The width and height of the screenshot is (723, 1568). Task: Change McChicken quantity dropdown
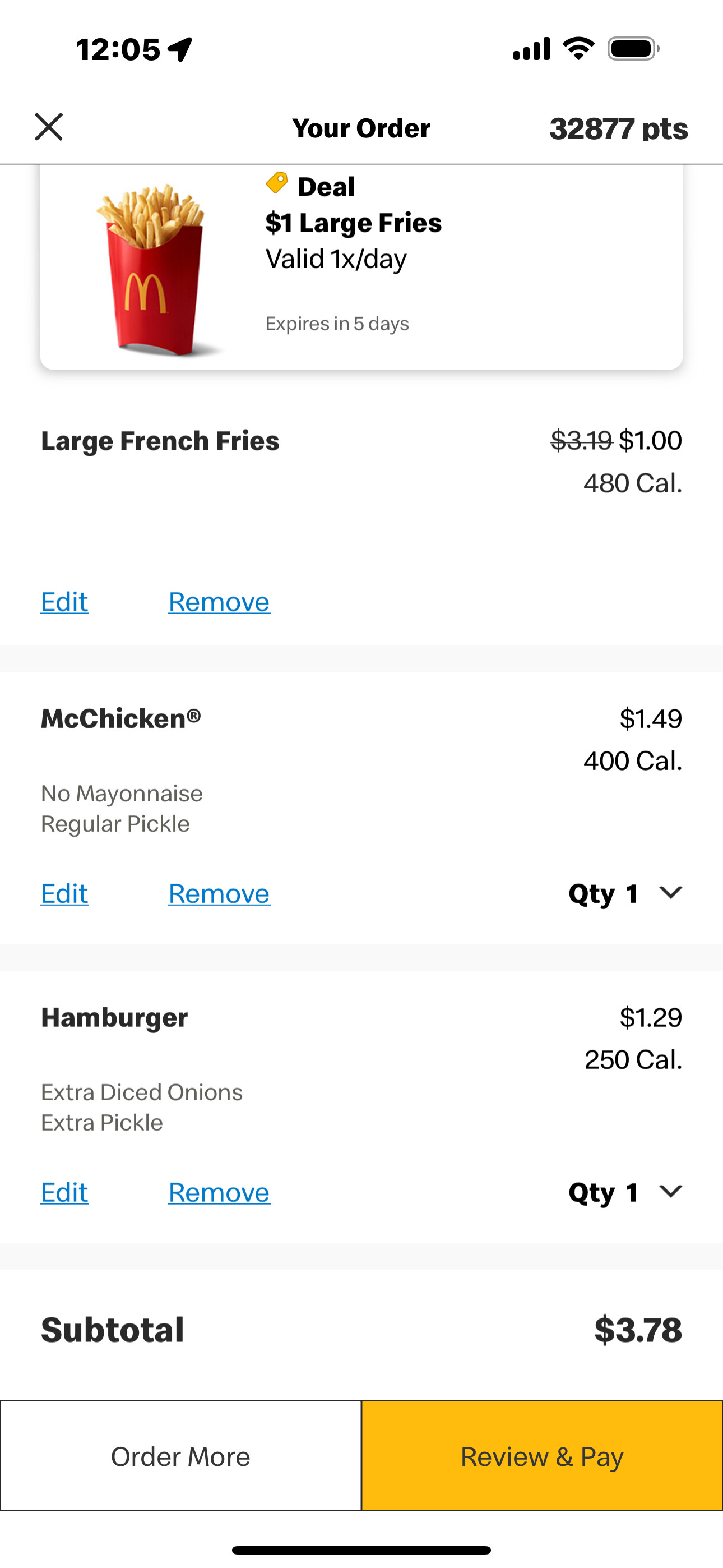point(625,893)
